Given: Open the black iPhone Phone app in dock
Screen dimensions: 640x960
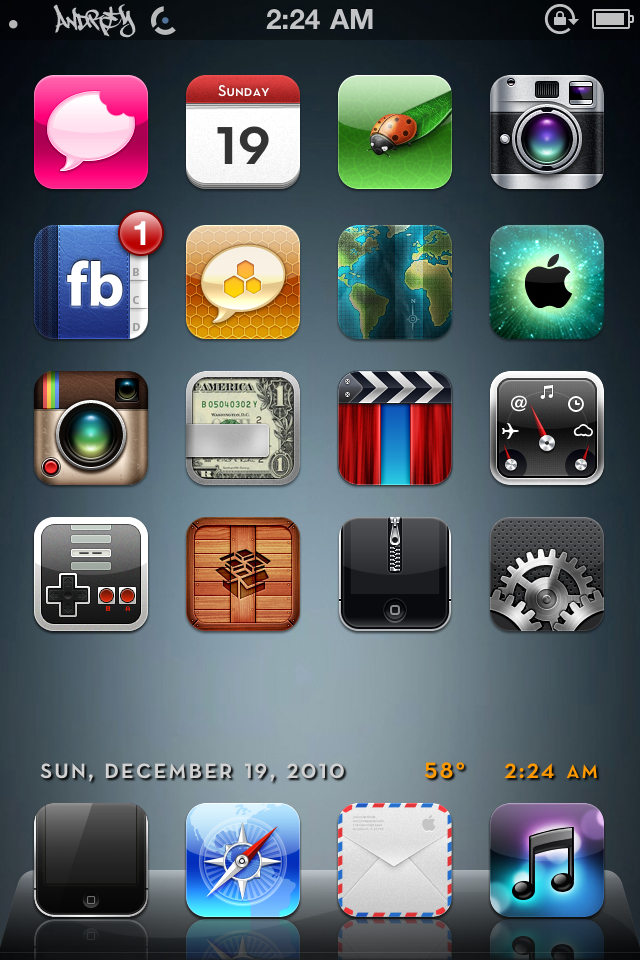Looking at the screenshot, I should 91,860.
